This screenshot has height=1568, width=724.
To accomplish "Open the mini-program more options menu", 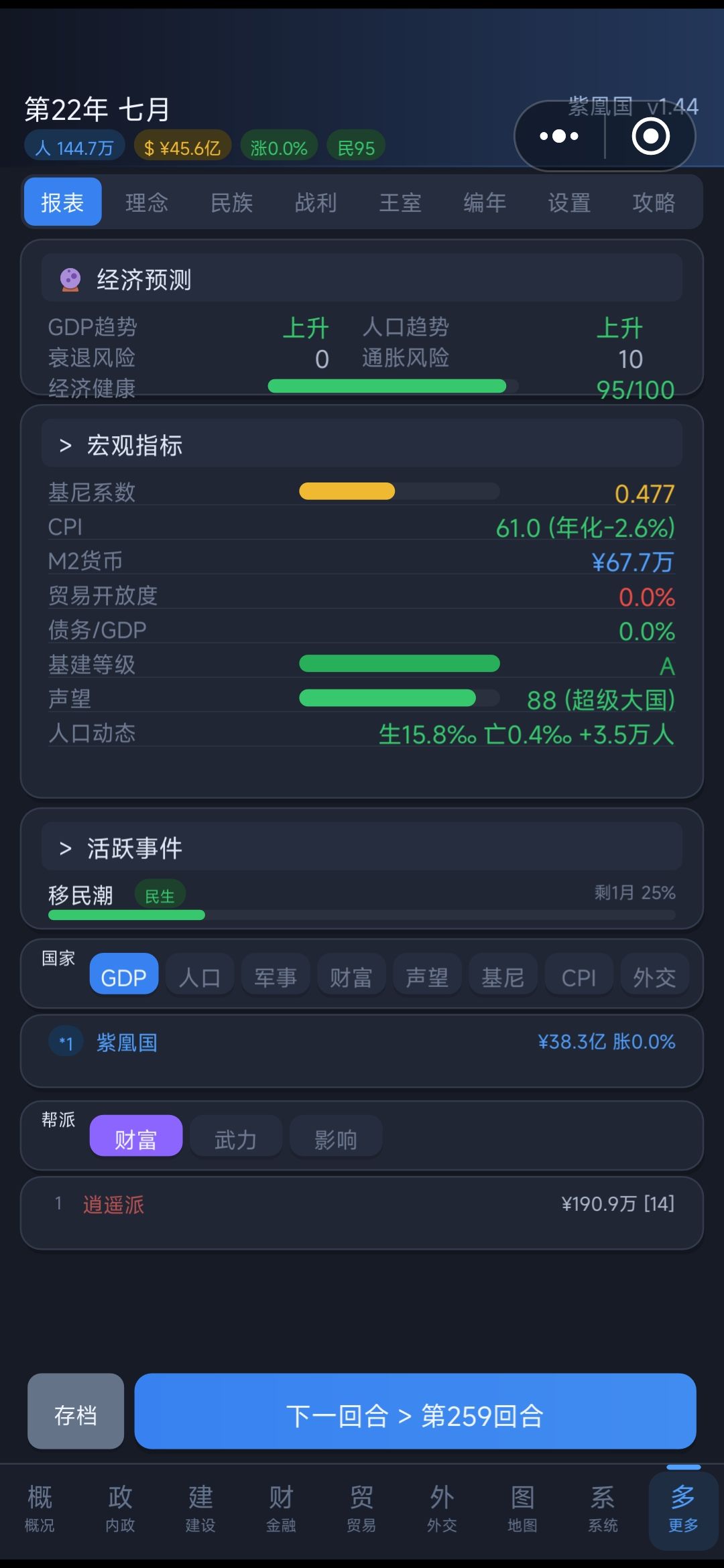I will pyautogui.click(x=559, y=136).
